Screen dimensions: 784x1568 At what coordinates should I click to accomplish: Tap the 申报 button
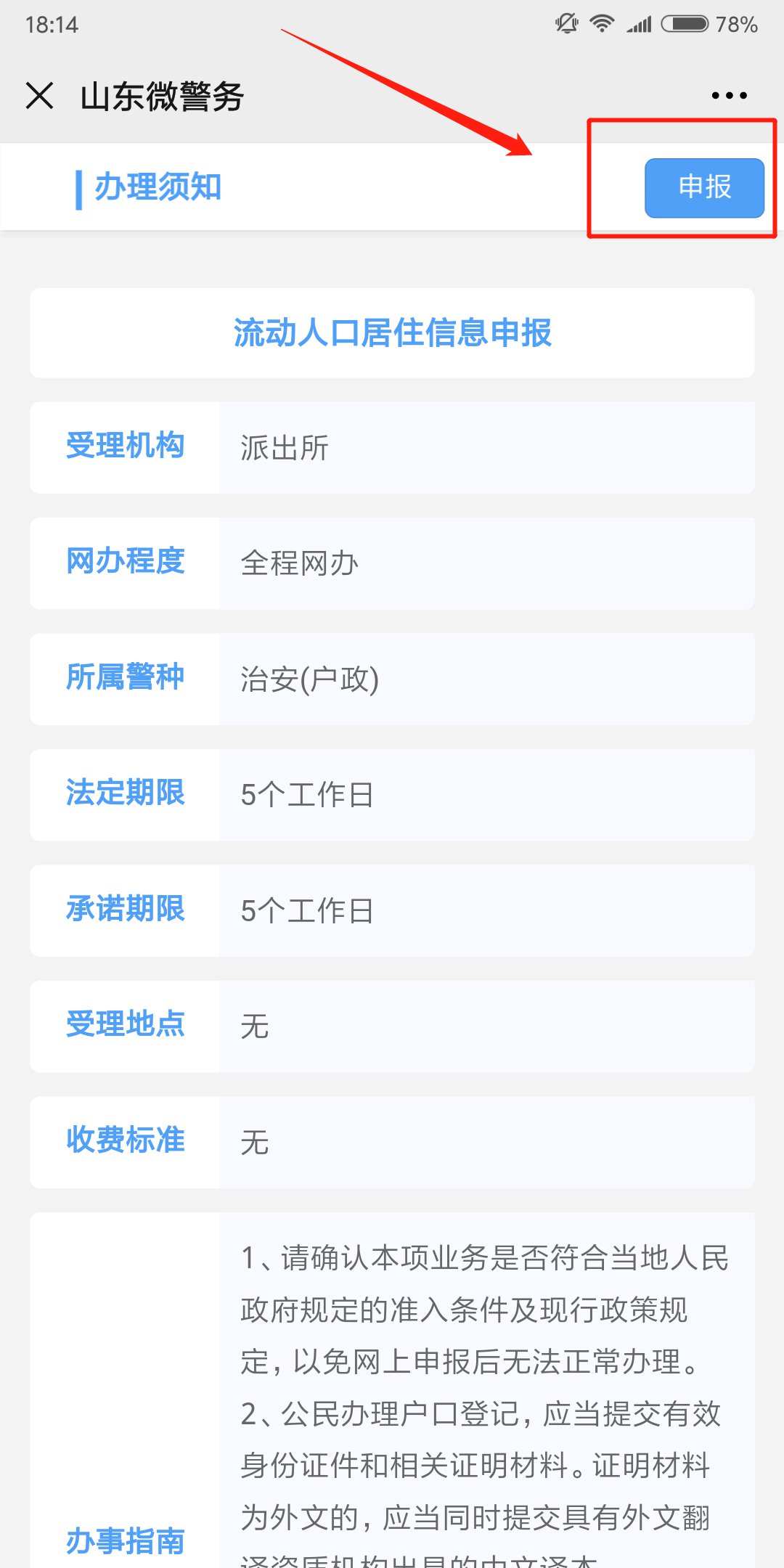[704, 188]
